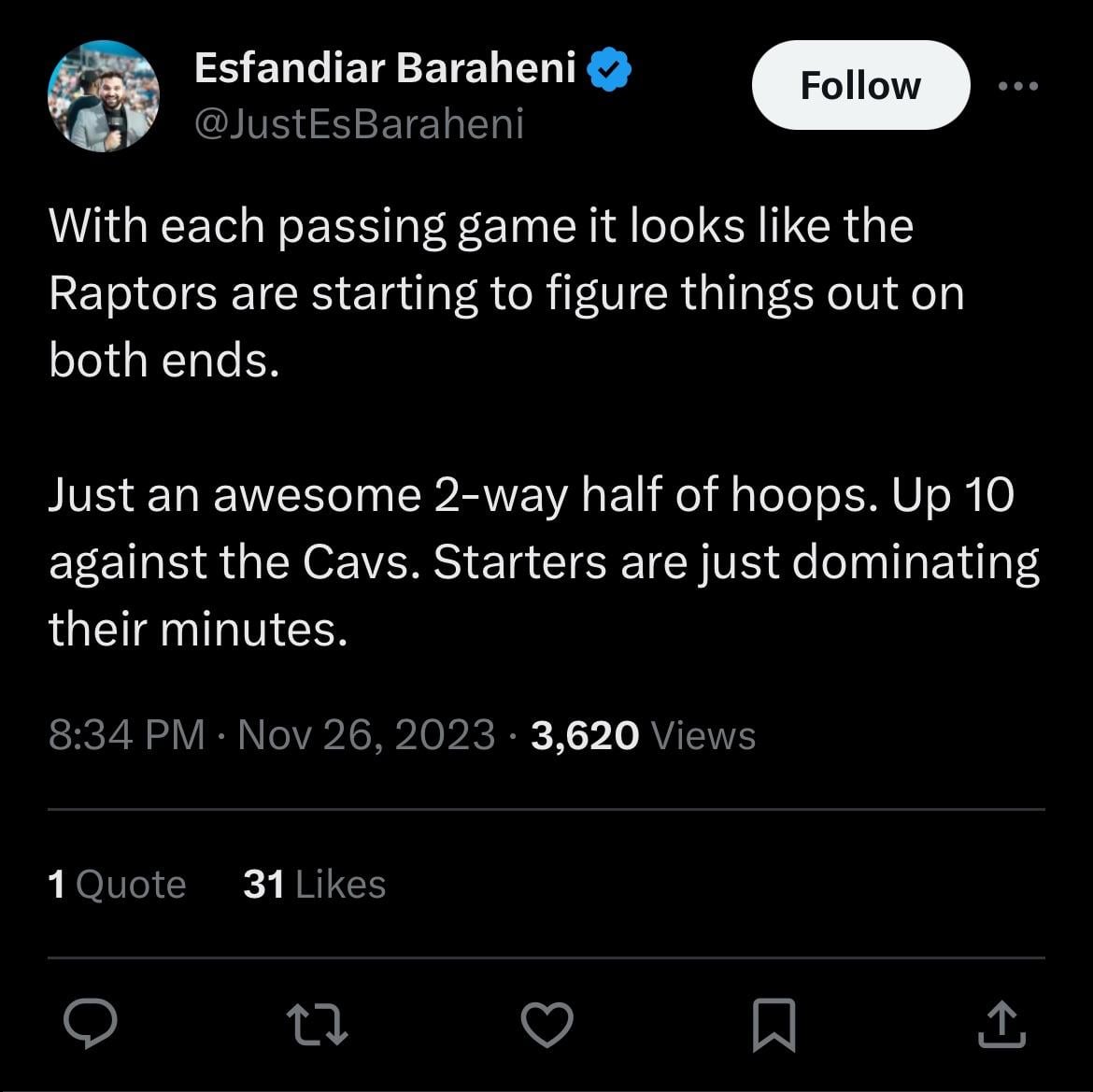Screen dimensions: 1093x1092
Task: Bookmark this tweet
Action: tap(774, 1025)
